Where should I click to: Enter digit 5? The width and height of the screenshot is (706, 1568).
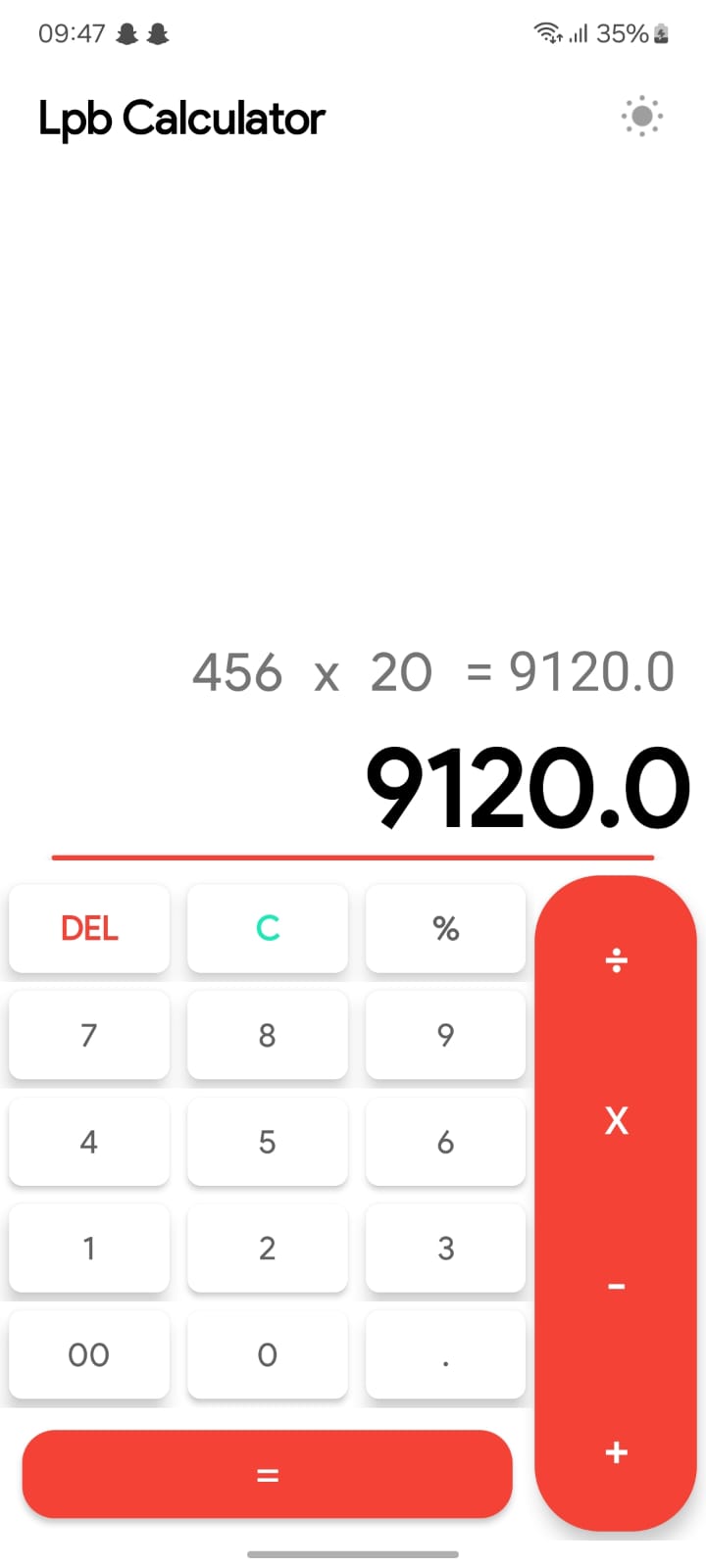pyautogui.click(x=268, y=1142)
